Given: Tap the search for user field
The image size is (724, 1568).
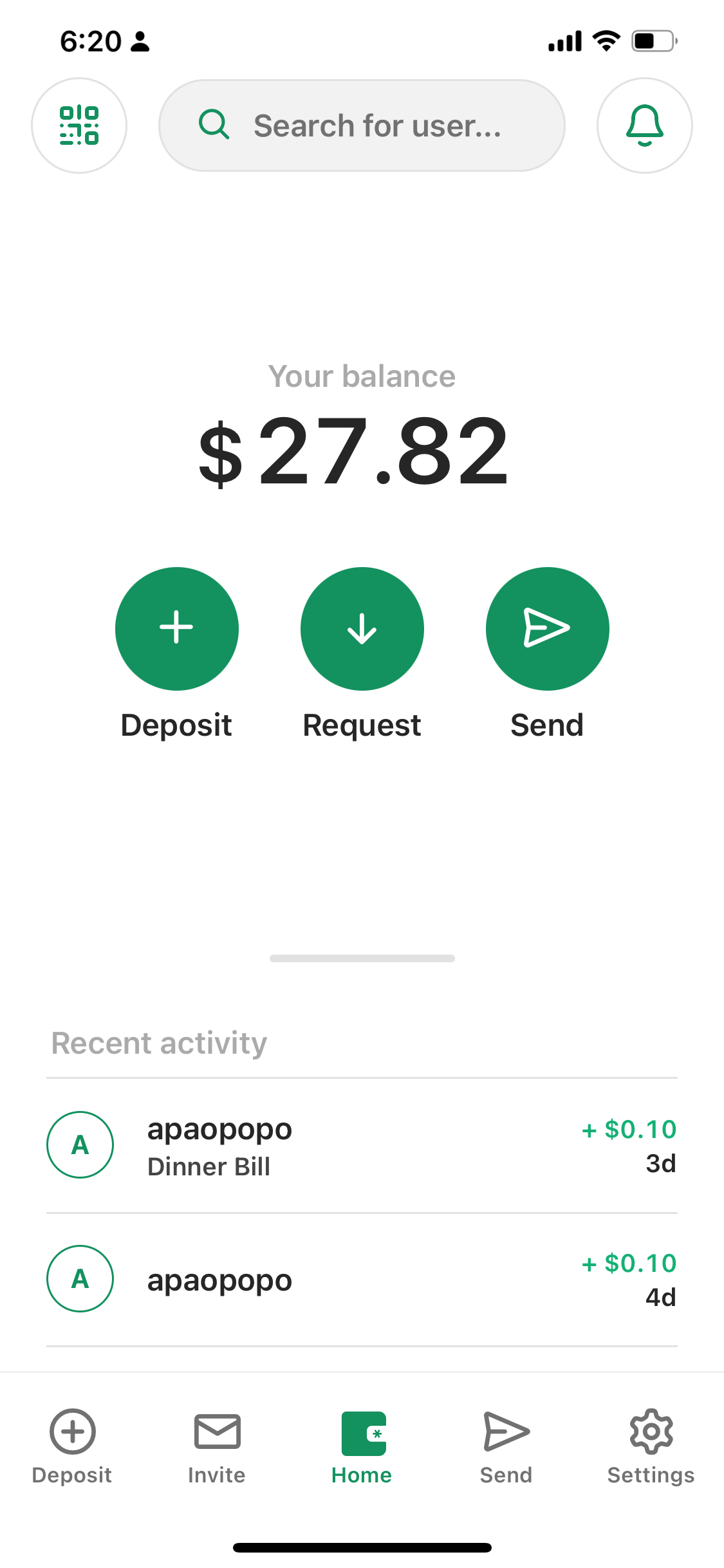Looking at the screenshot, I should pyautogui.click(x=362, y=126).
